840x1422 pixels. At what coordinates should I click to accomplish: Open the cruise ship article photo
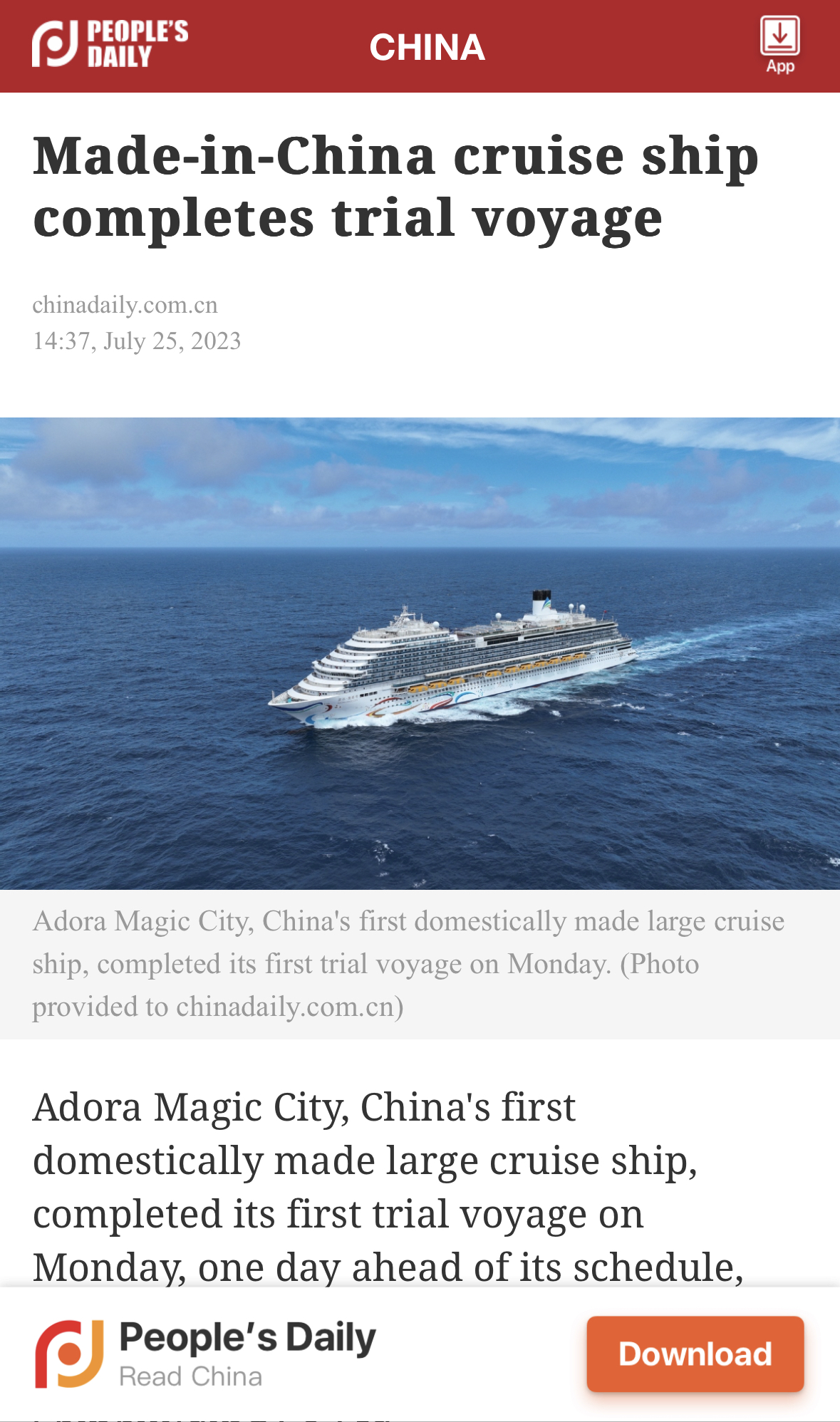pos(420,653)
